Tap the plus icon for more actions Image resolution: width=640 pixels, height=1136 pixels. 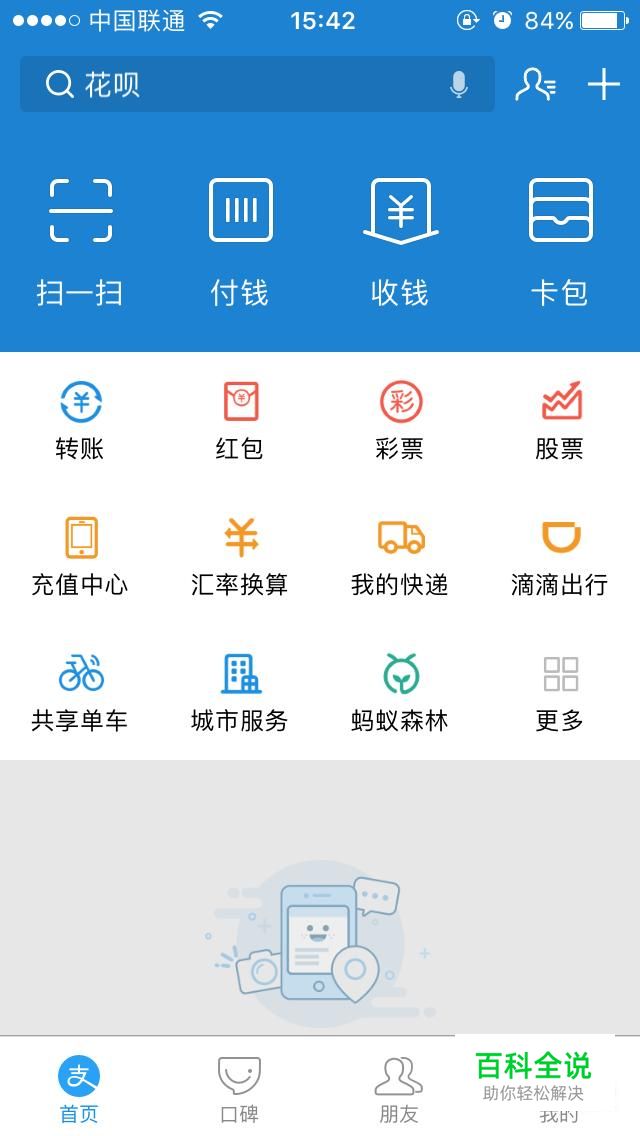coord(604,85)
